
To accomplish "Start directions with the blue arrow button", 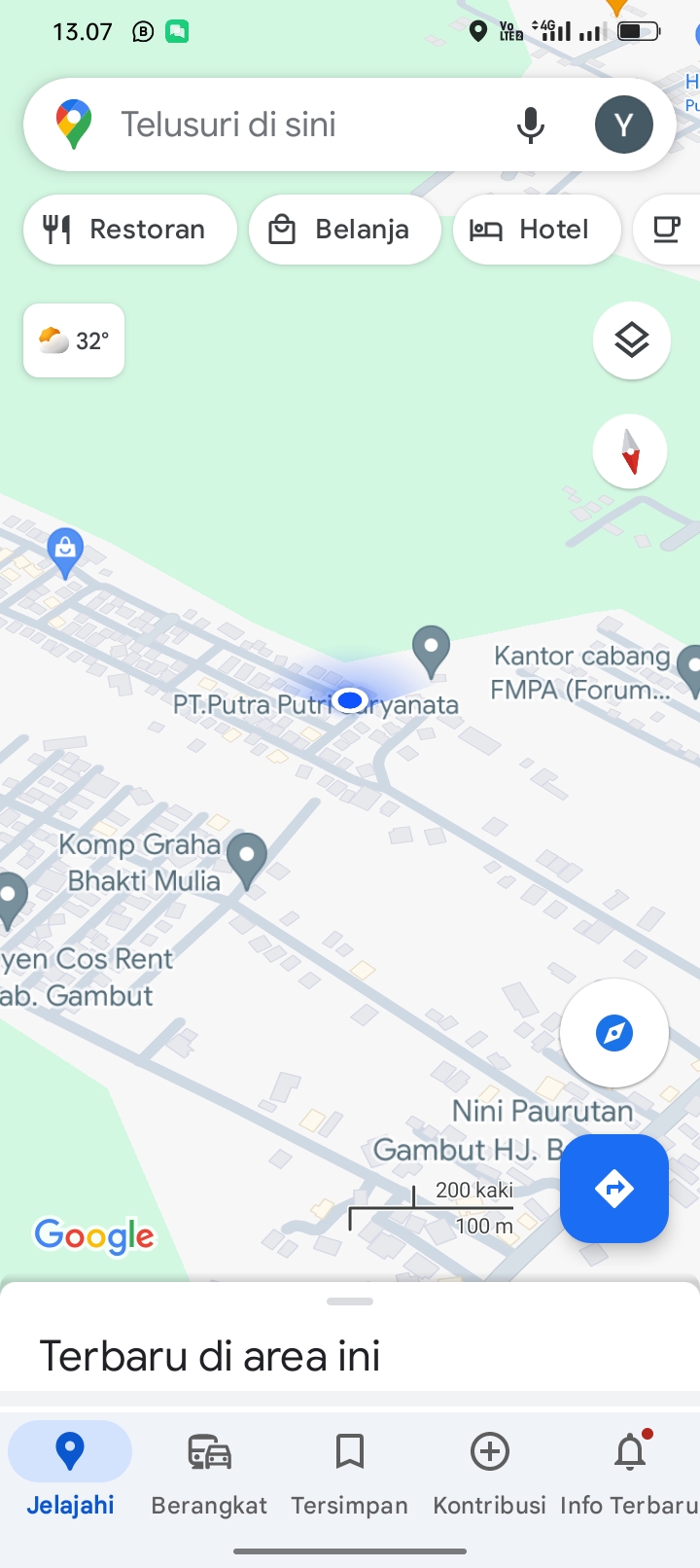I will coord(613,1188).
